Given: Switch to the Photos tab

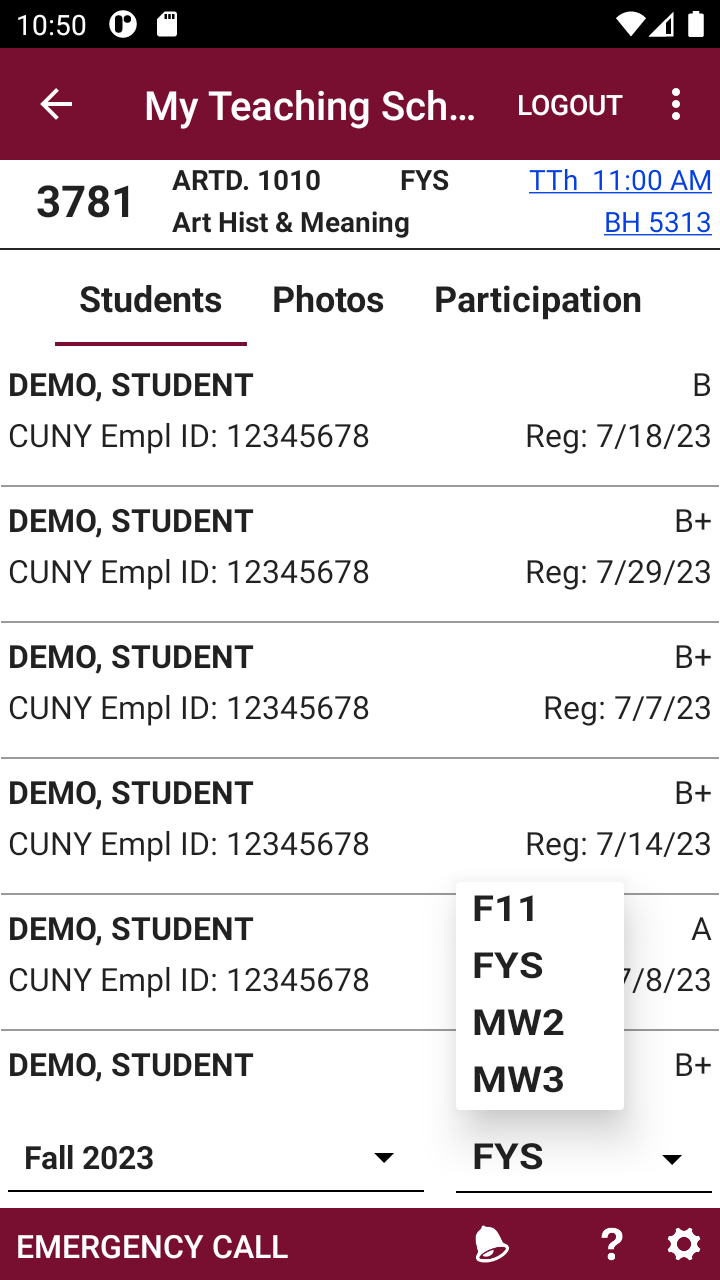Looking at the screenshot, I should 328,299.
